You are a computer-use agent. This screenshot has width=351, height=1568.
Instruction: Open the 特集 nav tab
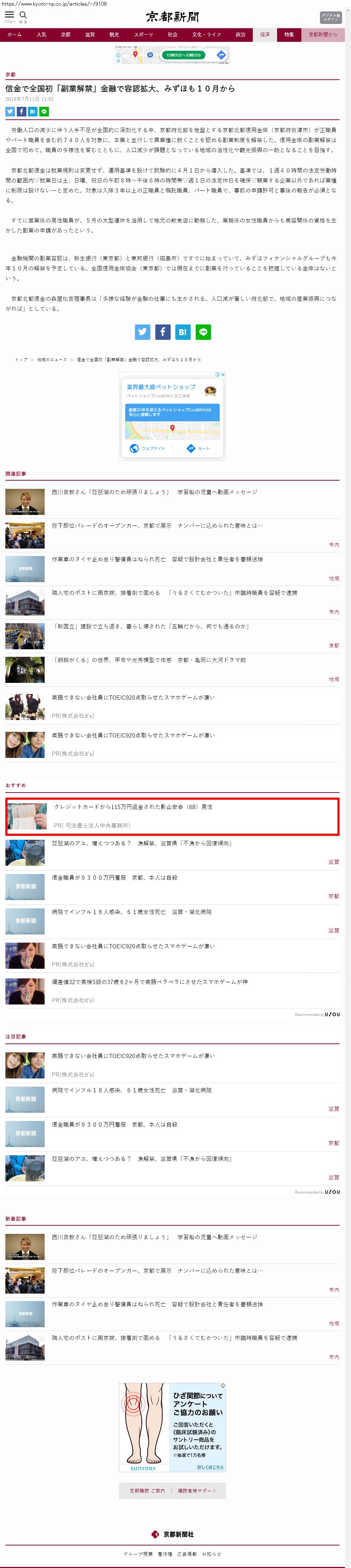click(289, 35)
